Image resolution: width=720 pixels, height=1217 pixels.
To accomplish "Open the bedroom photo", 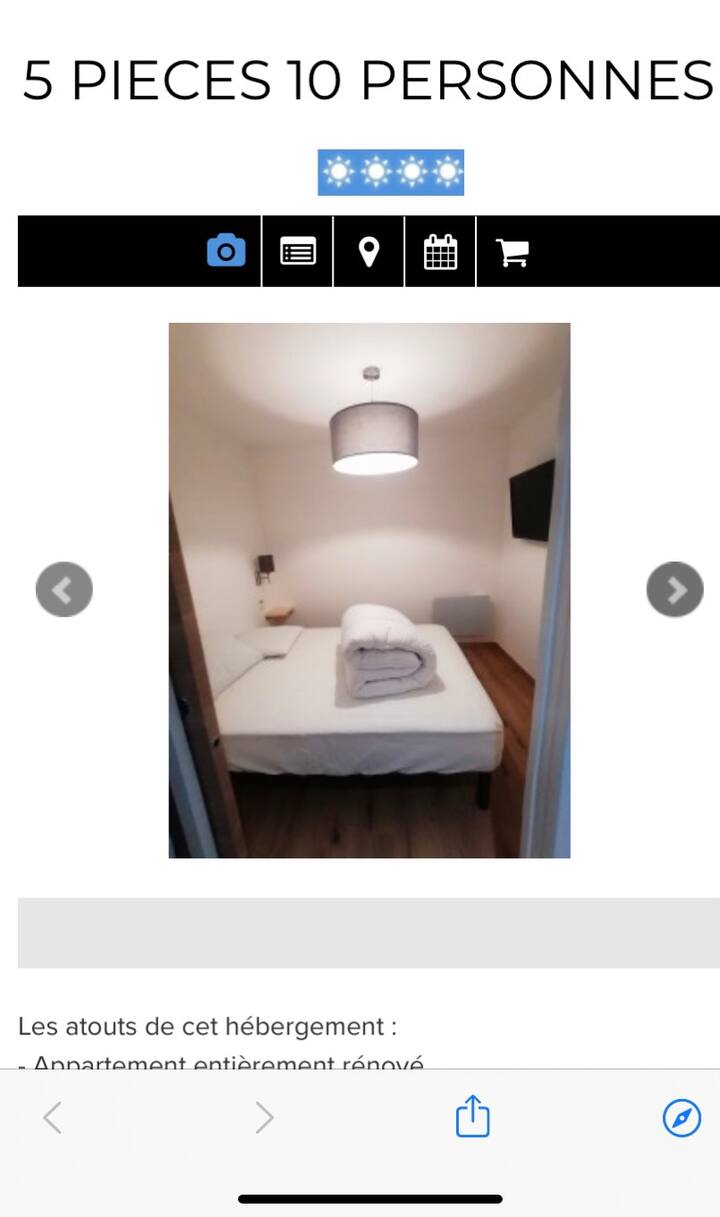I will coord(369,590).
